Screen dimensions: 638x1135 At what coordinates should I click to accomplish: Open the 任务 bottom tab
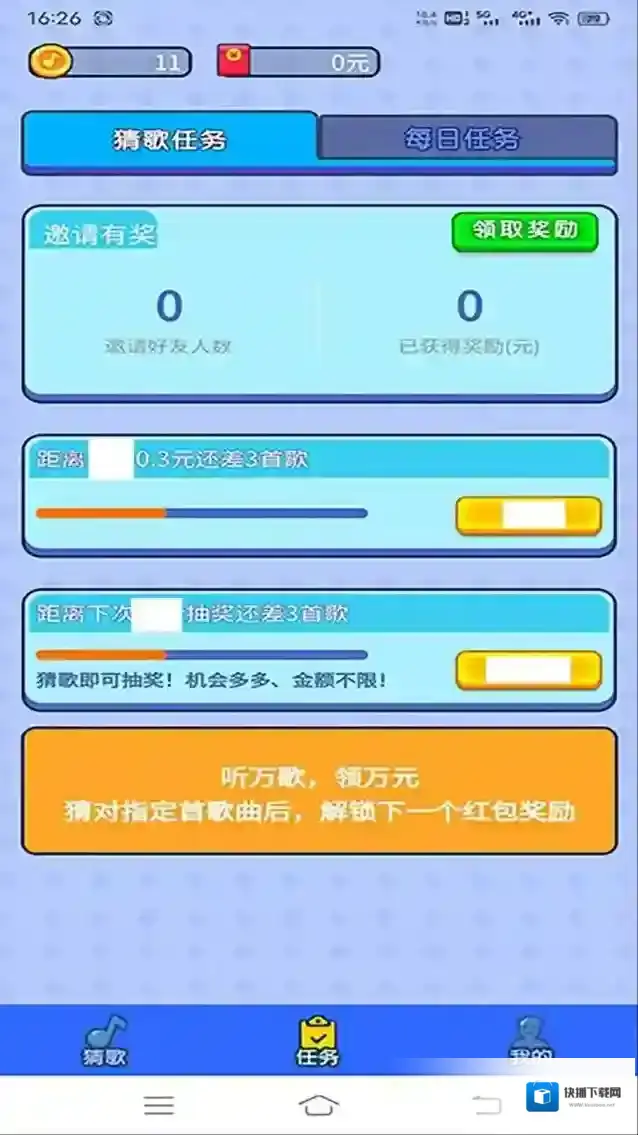(x=317, y=1042)
